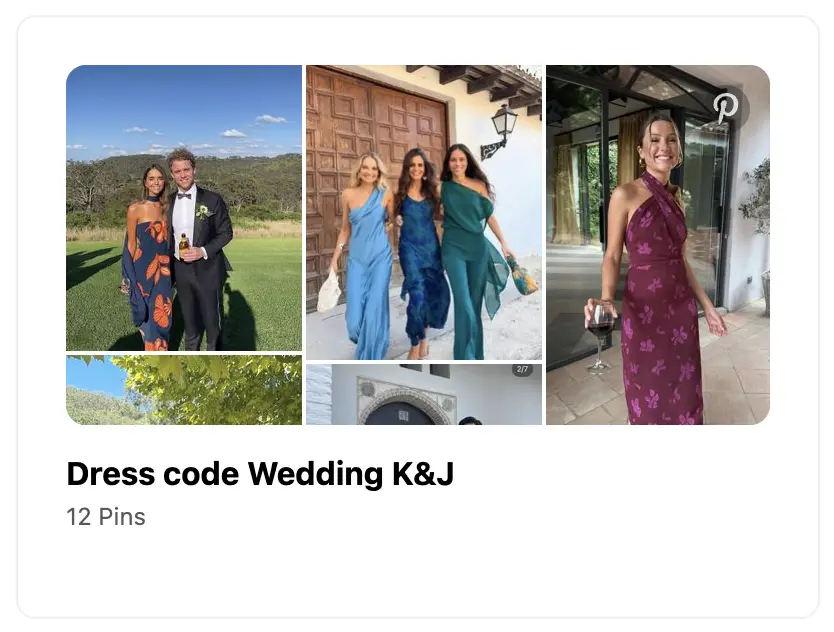The width and height of the screenshot is (834, 632).
Task: Open the Dress code Wedding K&J title link
Action: [x=260, y=474]
